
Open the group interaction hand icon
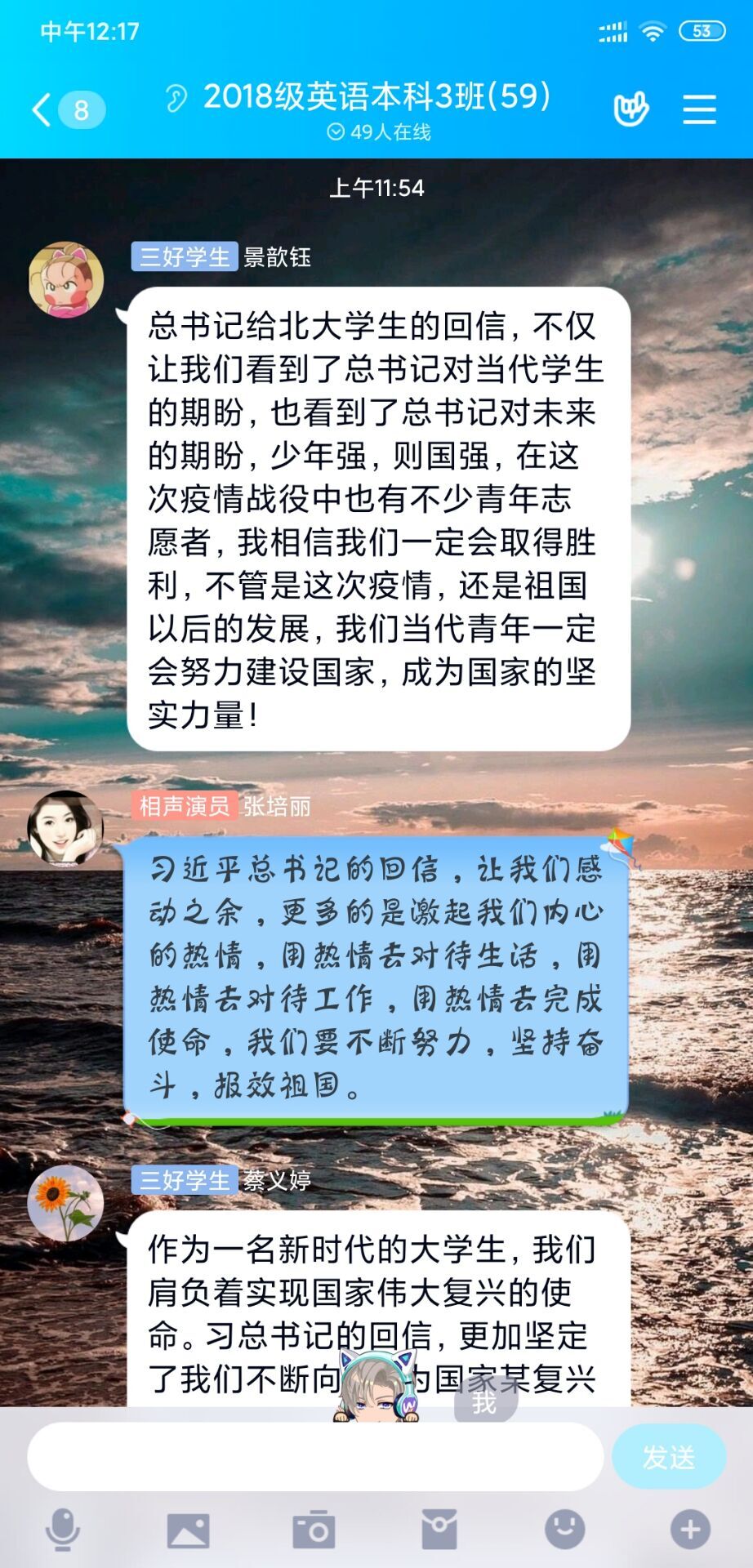click(630, 109)
